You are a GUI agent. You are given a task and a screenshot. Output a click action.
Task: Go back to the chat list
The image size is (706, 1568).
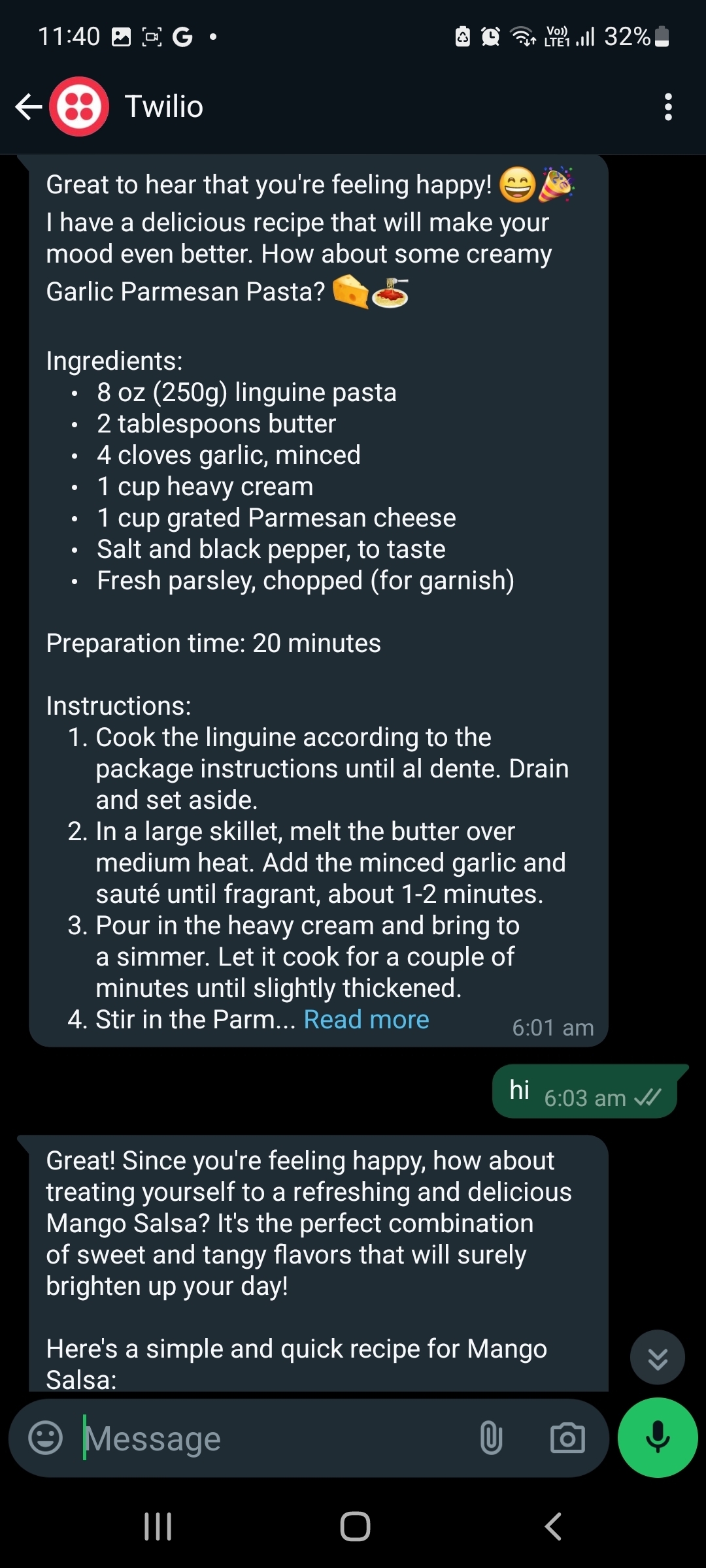(x=28, y=107)
